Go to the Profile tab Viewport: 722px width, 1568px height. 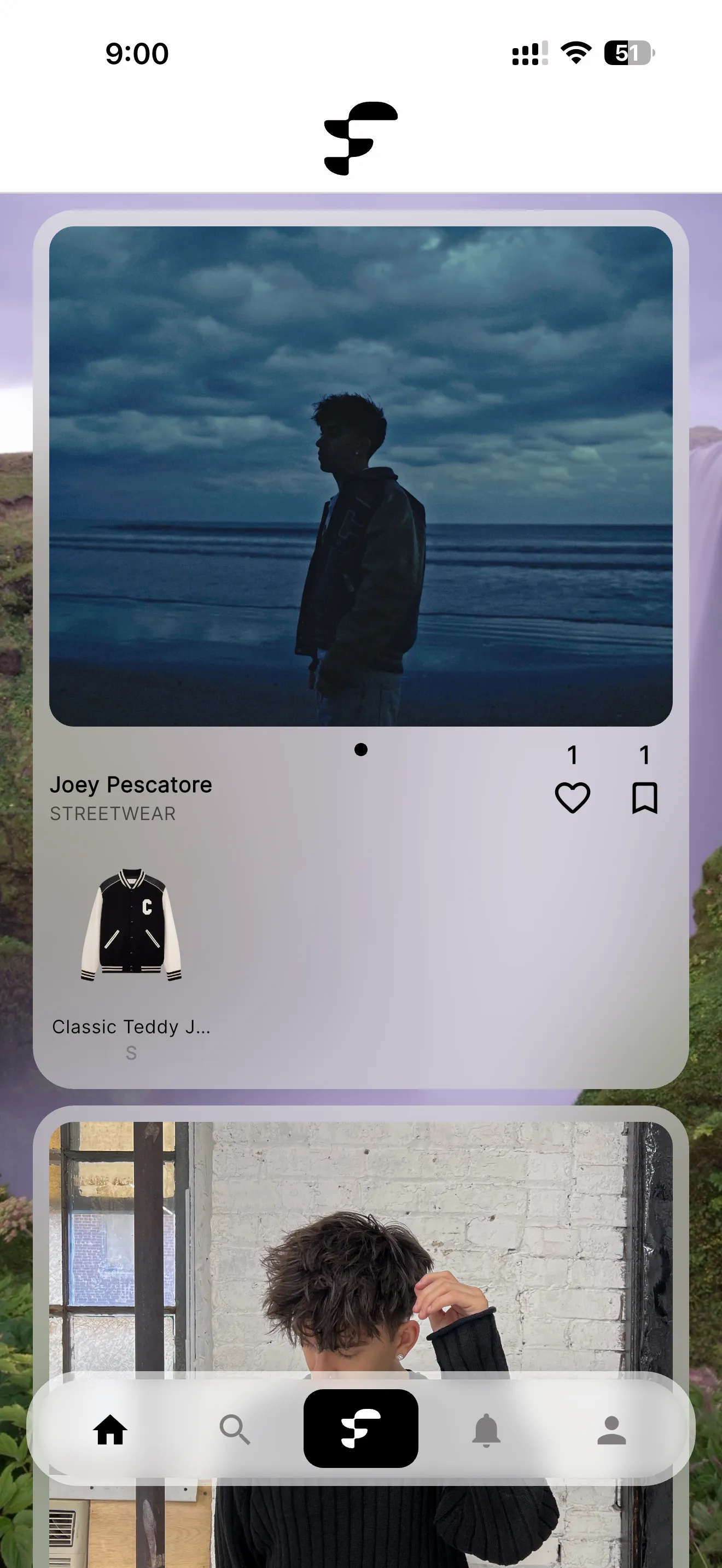611,1429
